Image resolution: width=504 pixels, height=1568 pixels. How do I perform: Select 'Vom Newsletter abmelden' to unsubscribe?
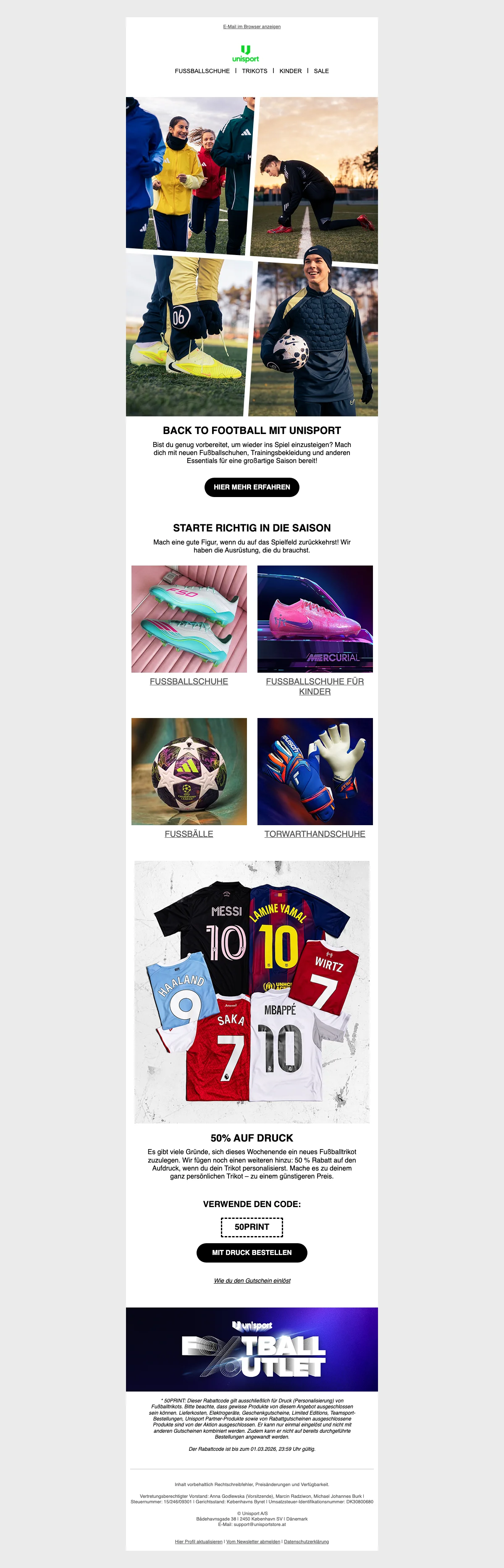[253, 1541]
